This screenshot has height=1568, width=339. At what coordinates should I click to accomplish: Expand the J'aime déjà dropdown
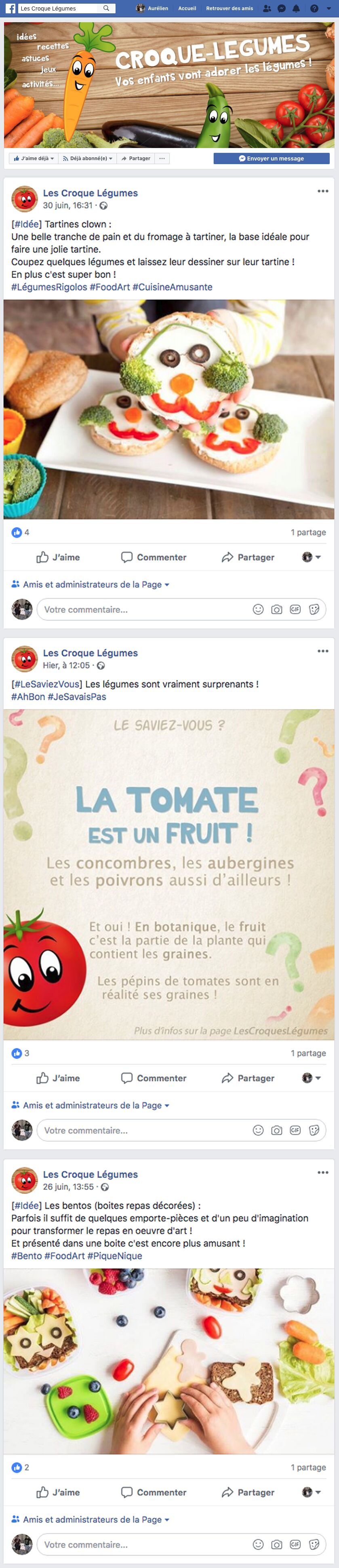[34, 158]
